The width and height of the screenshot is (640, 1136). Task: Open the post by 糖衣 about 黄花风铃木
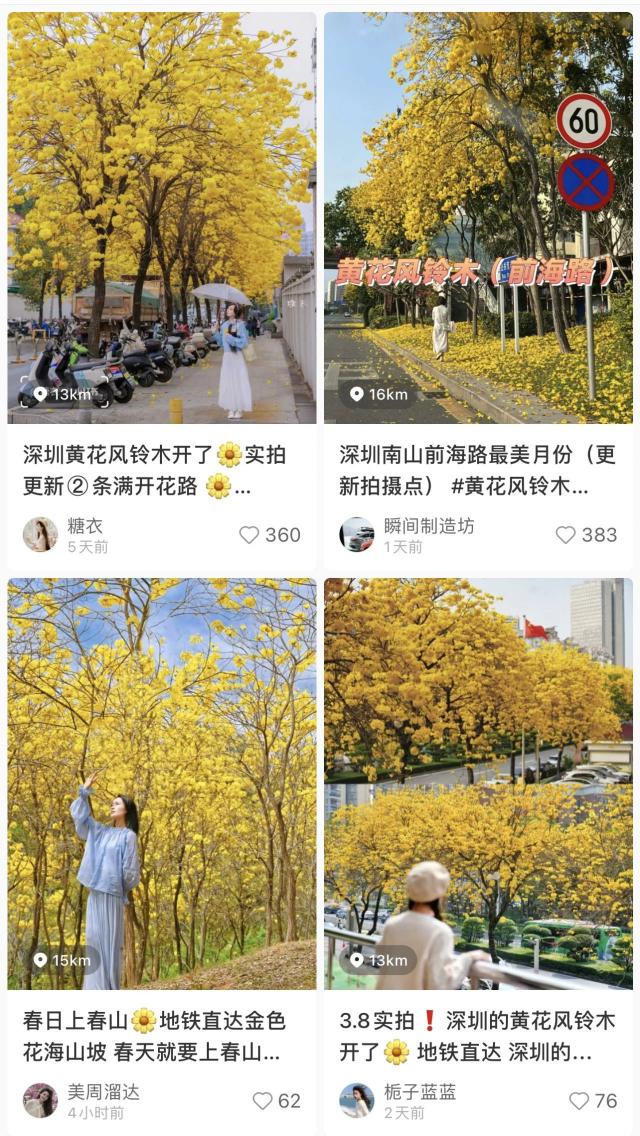[x=161, y=218]
